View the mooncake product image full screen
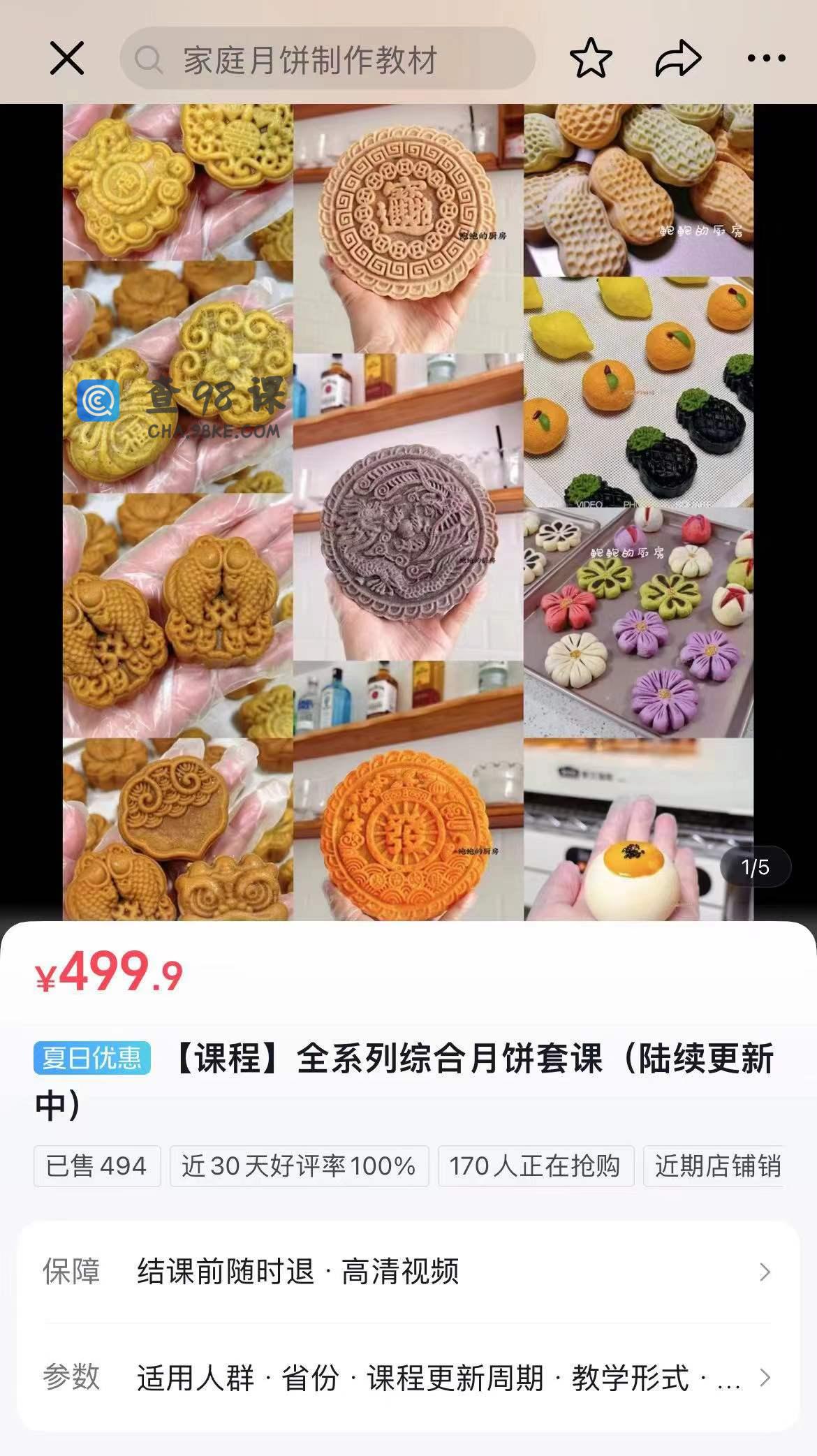This screenshot has width=817, height=1456. (408, 512)
